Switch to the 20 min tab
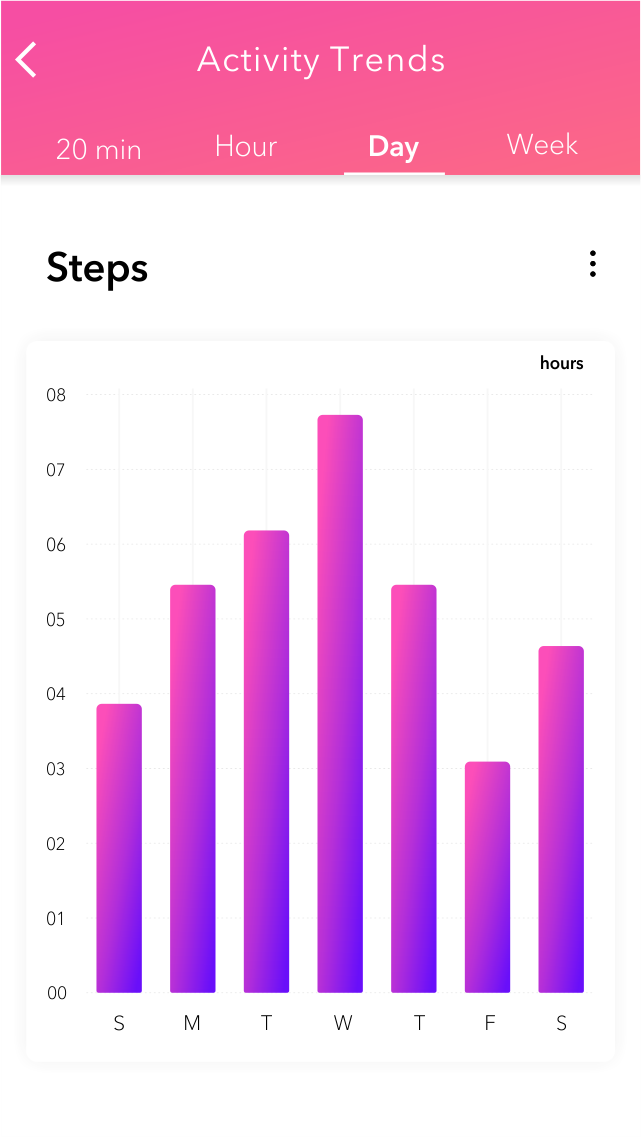This screenshot has width=641, height=1137. (98, 149)
